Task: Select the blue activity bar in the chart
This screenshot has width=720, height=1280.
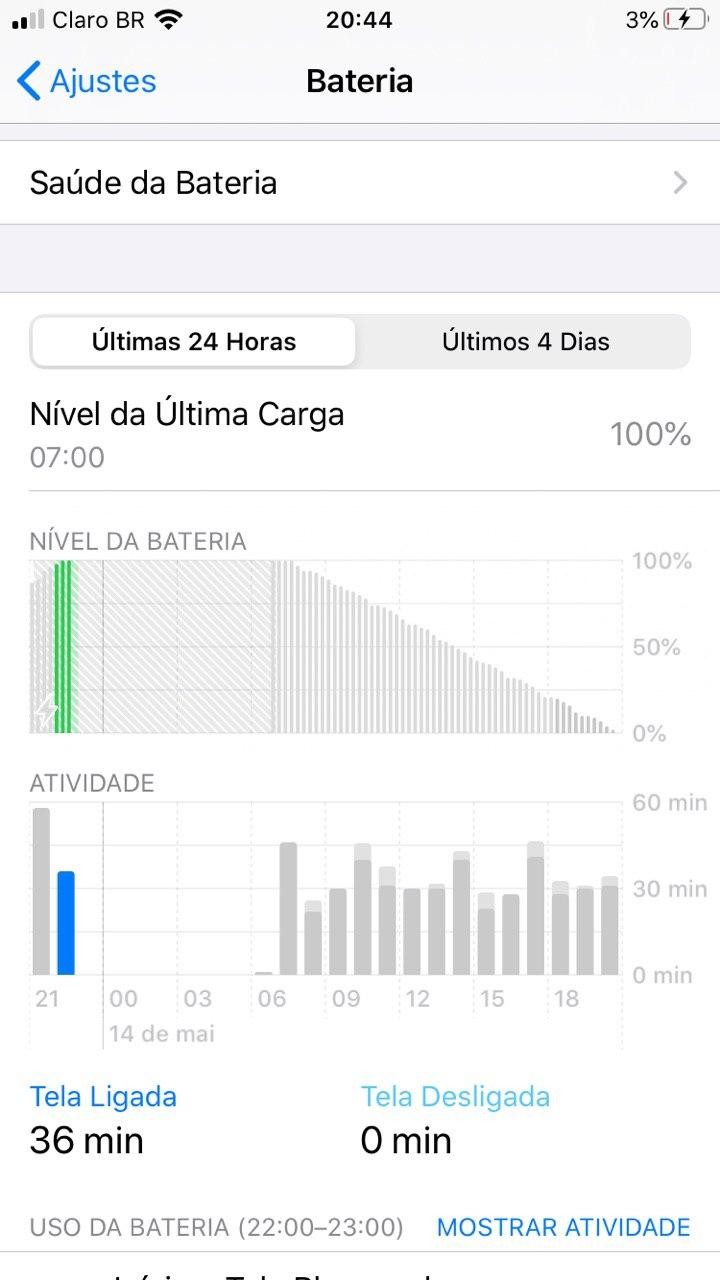Action: pyautogui.click(x=66, y=922)
